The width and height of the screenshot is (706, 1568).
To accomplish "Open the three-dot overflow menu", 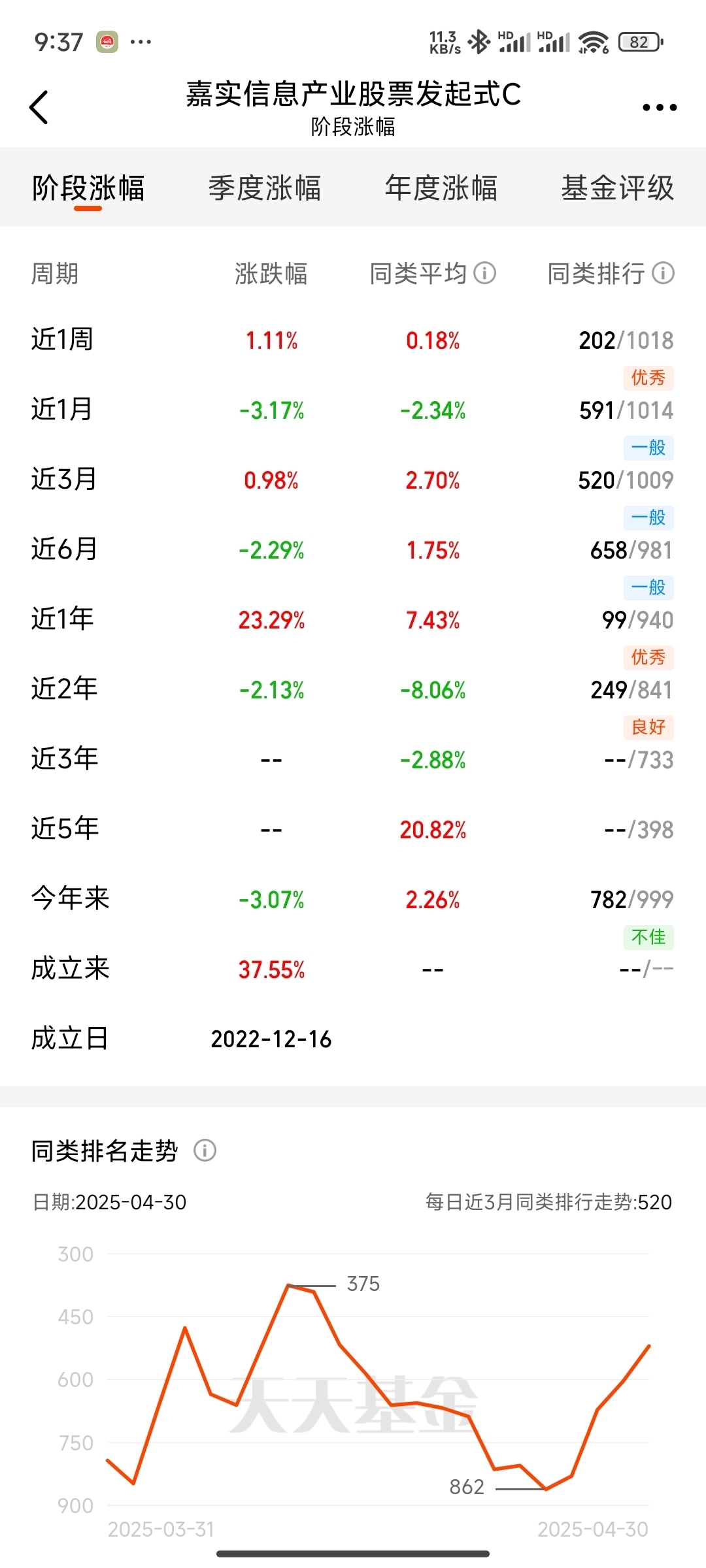I will coord(660,107).
